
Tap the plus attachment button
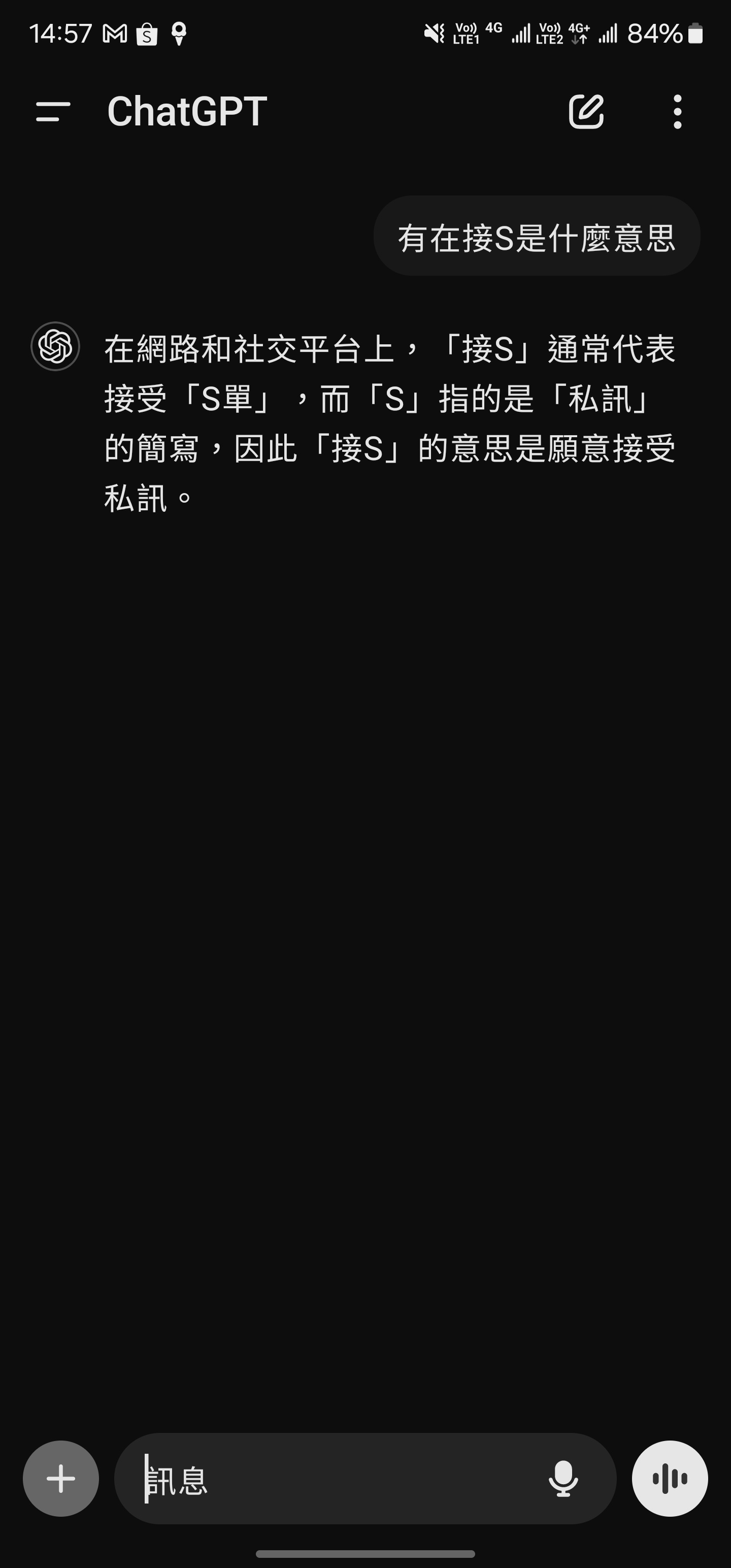tap(61, 1479)
